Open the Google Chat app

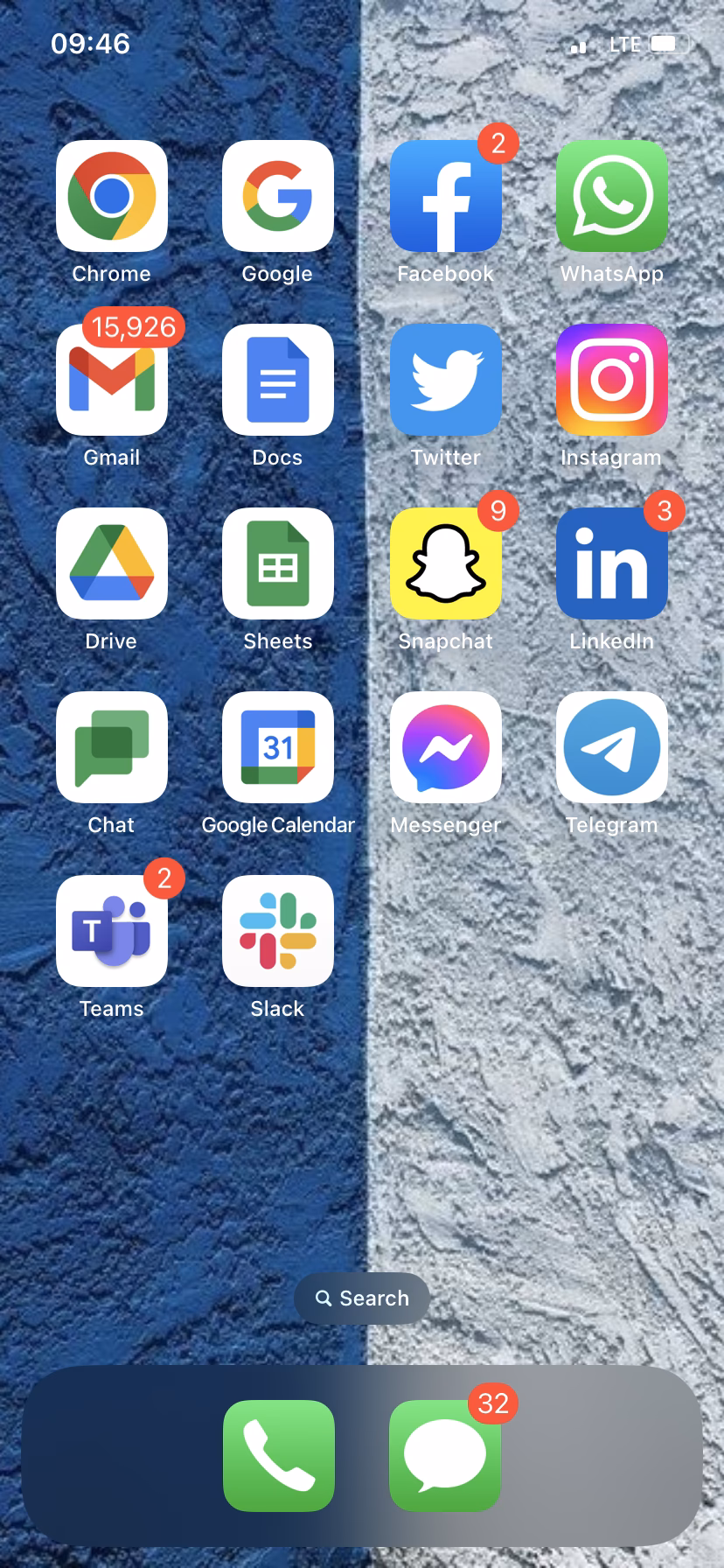pos(112,747)
